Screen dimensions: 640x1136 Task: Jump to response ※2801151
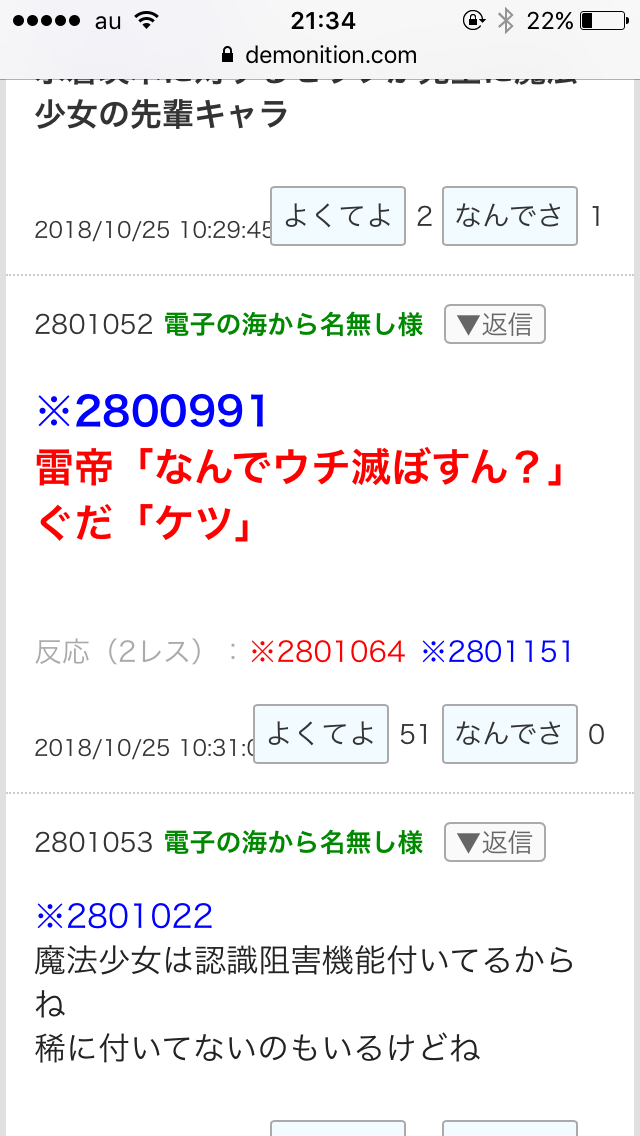point(496,652)
